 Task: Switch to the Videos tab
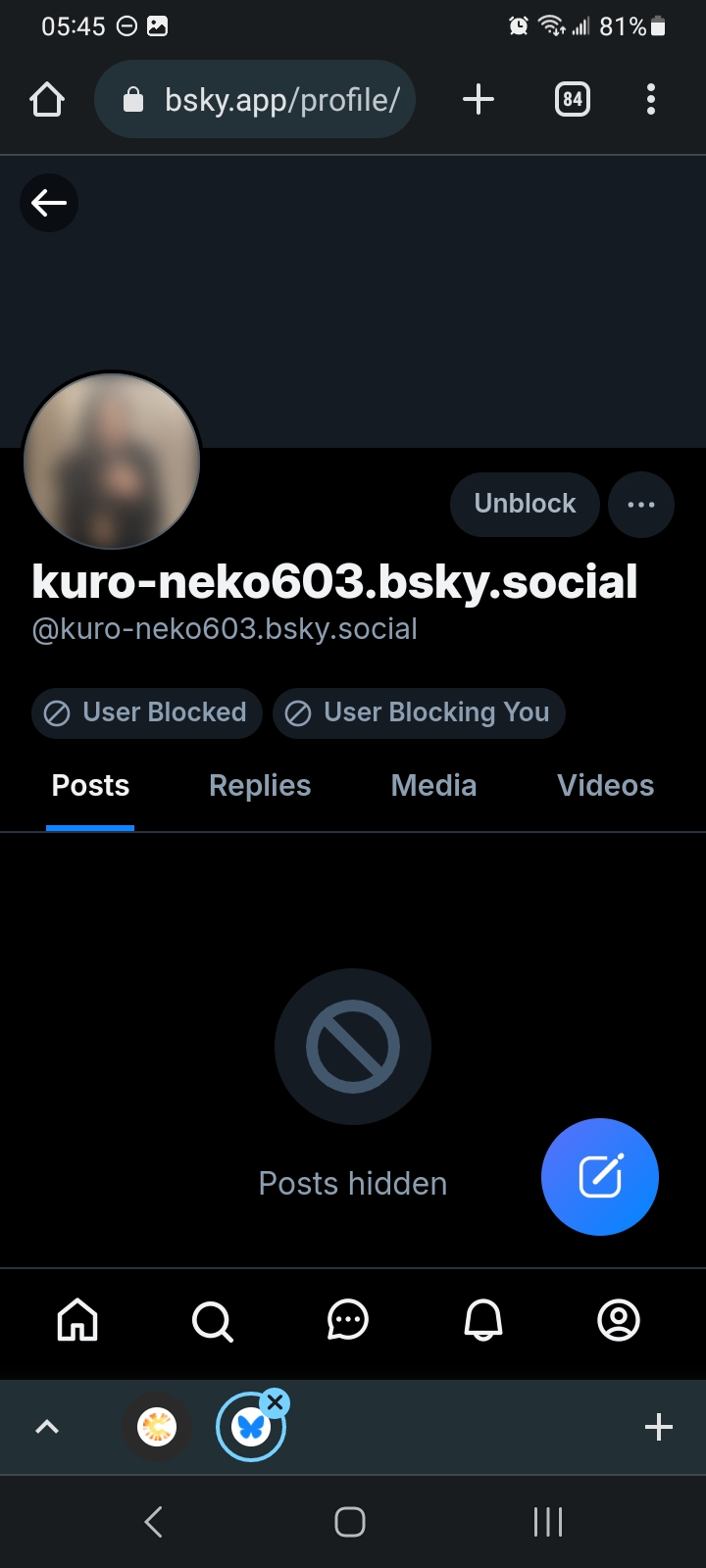[x=605, y=786]
